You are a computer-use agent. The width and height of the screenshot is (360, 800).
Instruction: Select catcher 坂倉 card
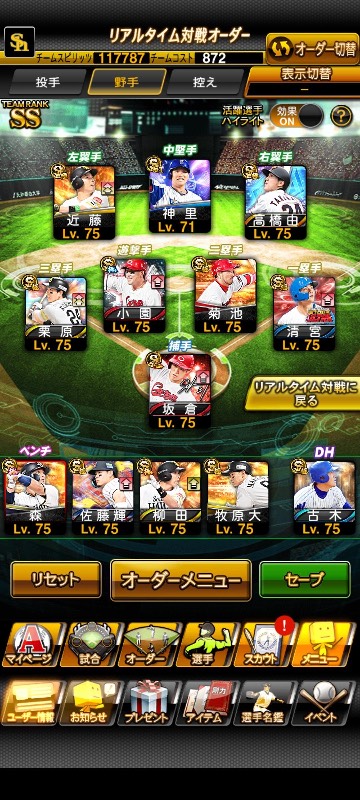click(179, 391)
